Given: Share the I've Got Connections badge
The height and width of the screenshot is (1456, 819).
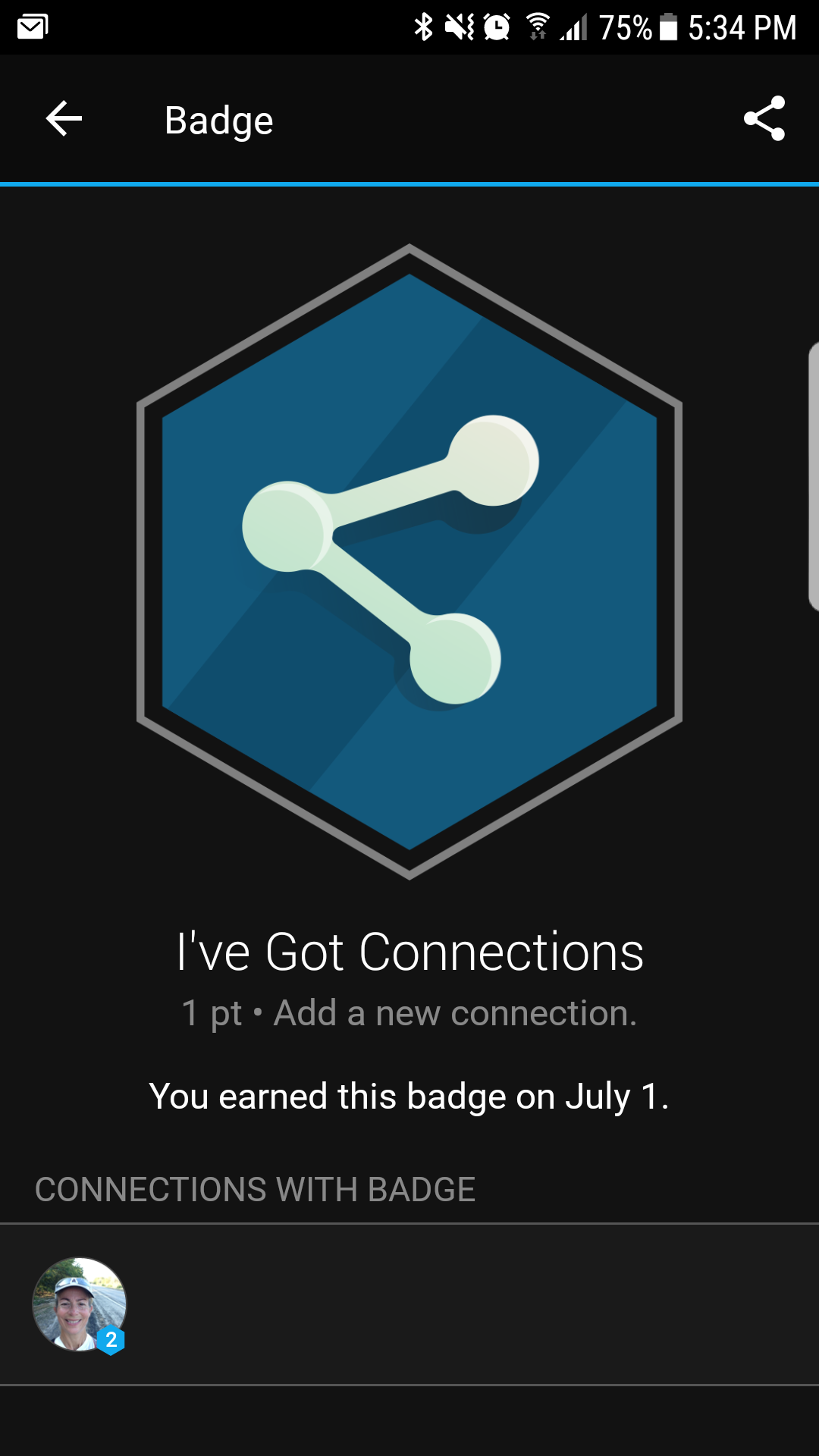Looking at the screenshot, I should pyautogui.click(x=764, y=118).
